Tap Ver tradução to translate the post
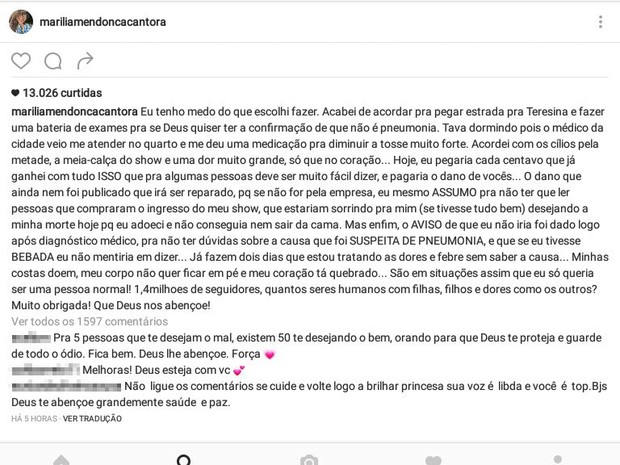 pos(92,419)
